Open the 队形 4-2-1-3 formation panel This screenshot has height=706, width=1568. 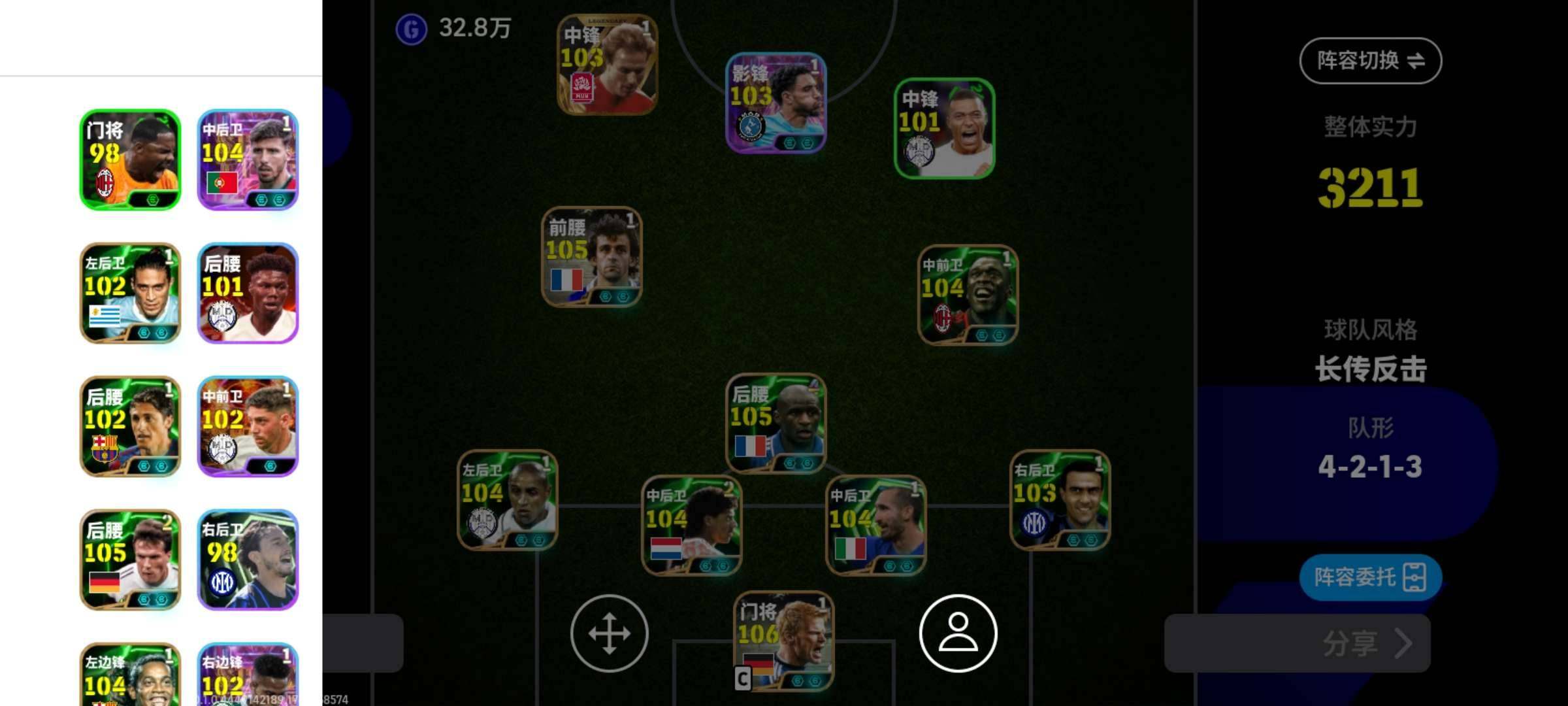point(1370,451)
